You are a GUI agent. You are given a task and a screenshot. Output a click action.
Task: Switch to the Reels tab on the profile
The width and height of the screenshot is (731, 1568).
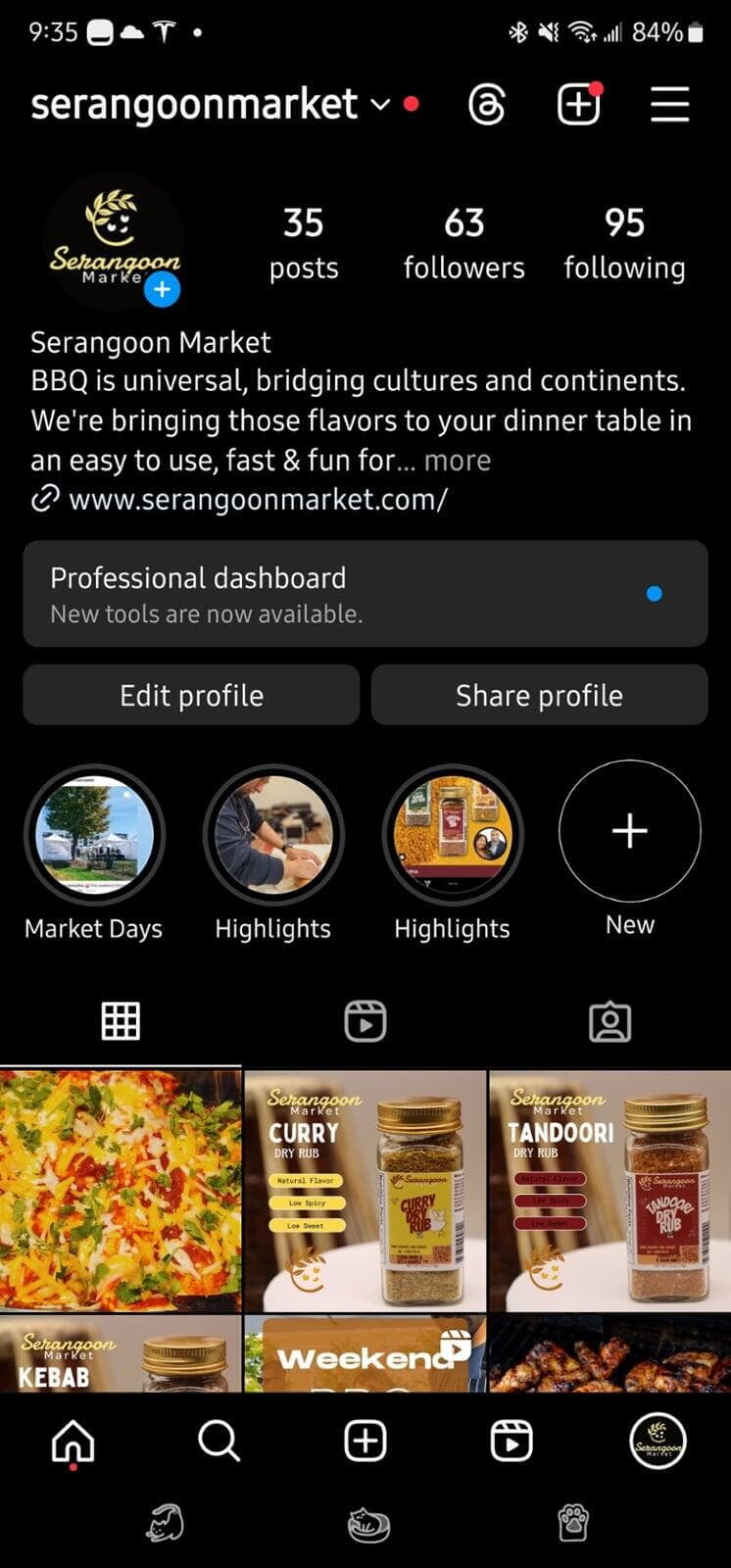pyautogui.click(x=365, y=1021)
